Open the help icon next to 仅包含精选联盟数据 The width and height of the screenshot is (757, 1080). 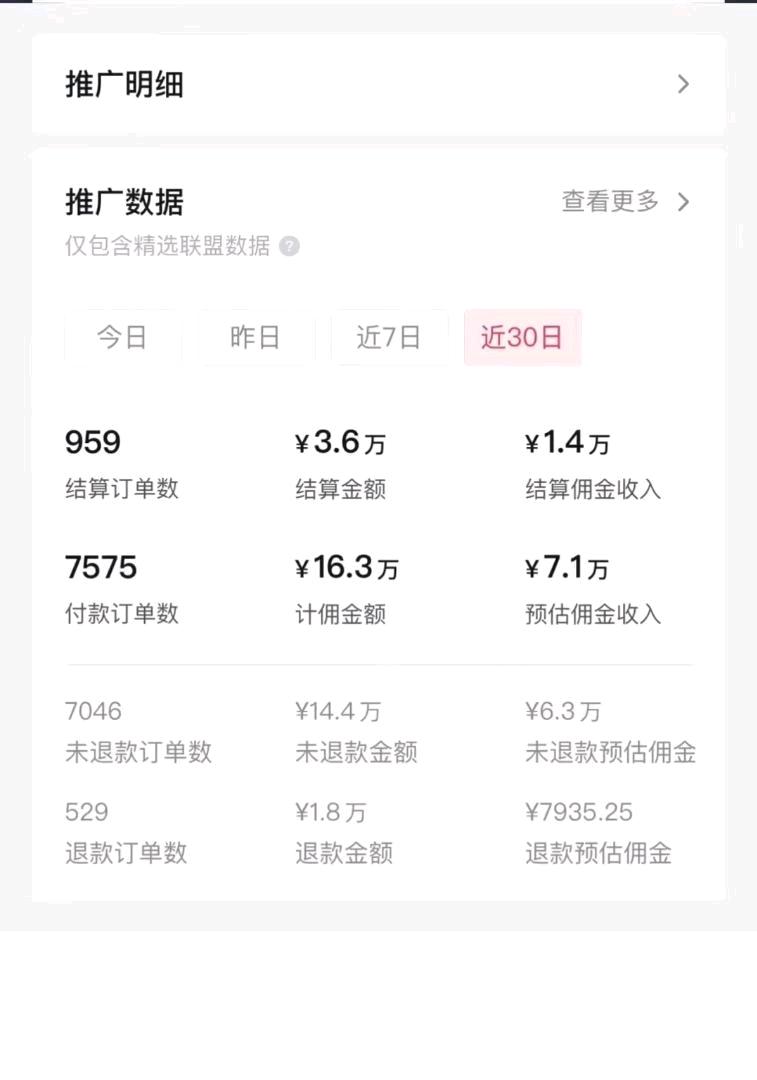click(289, 246)
